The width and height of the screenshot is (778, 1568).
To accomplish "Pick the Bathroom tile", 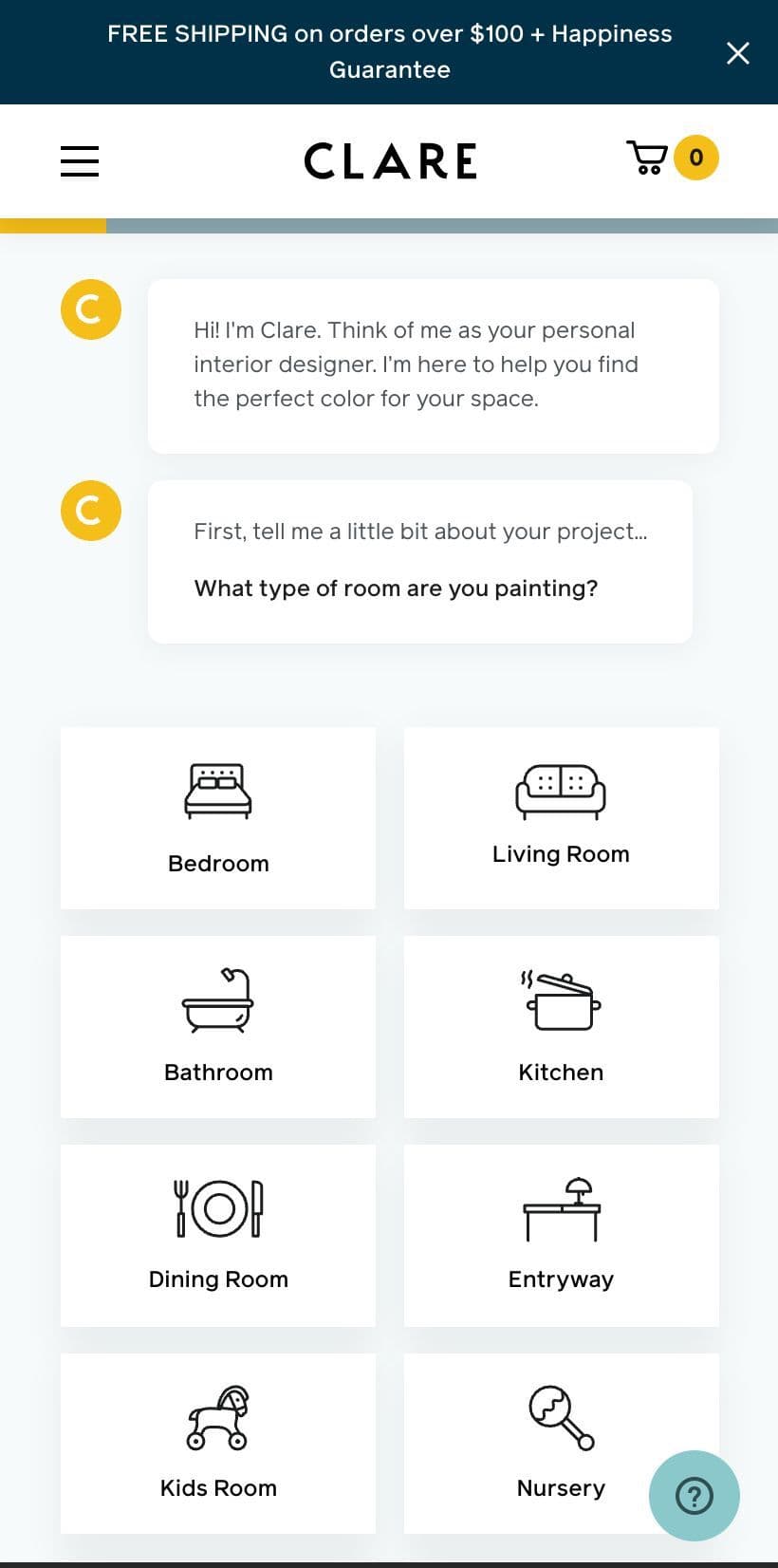I will coord(218,1027).
